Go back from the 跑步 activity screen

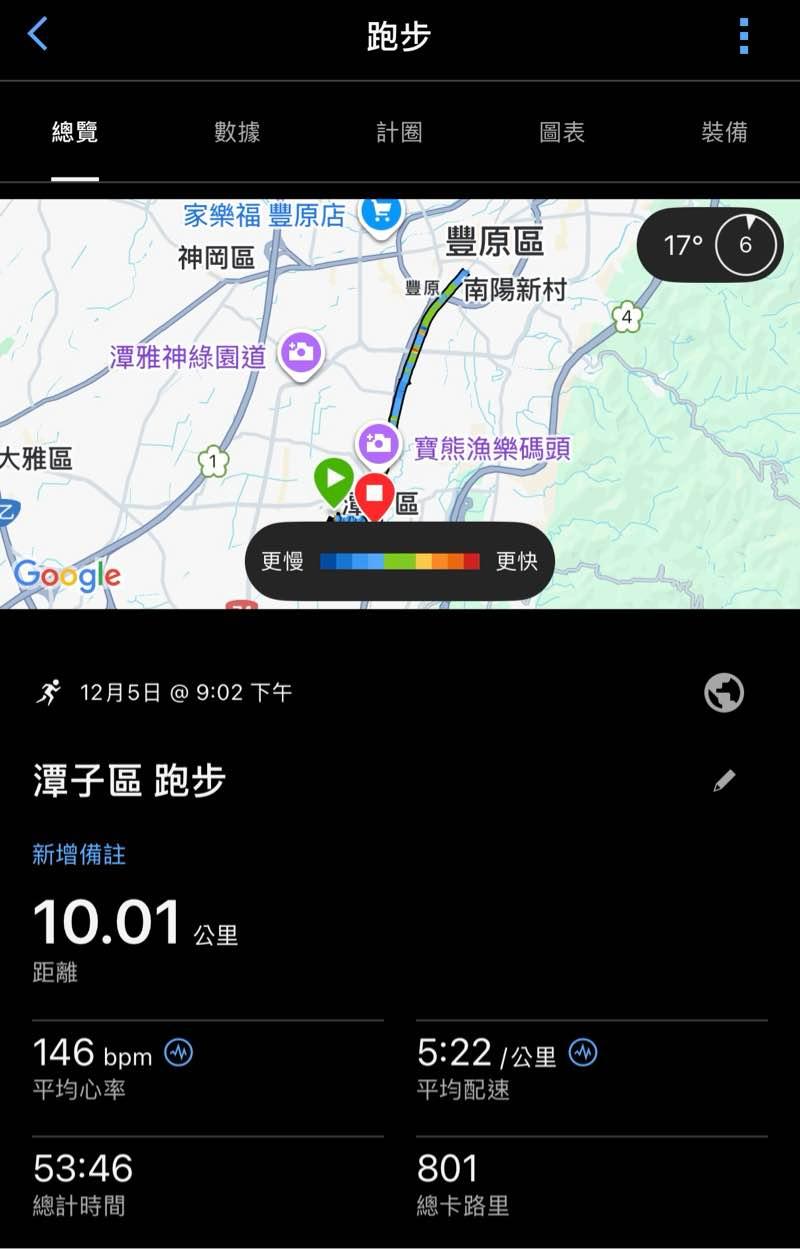tap(38, 35)
